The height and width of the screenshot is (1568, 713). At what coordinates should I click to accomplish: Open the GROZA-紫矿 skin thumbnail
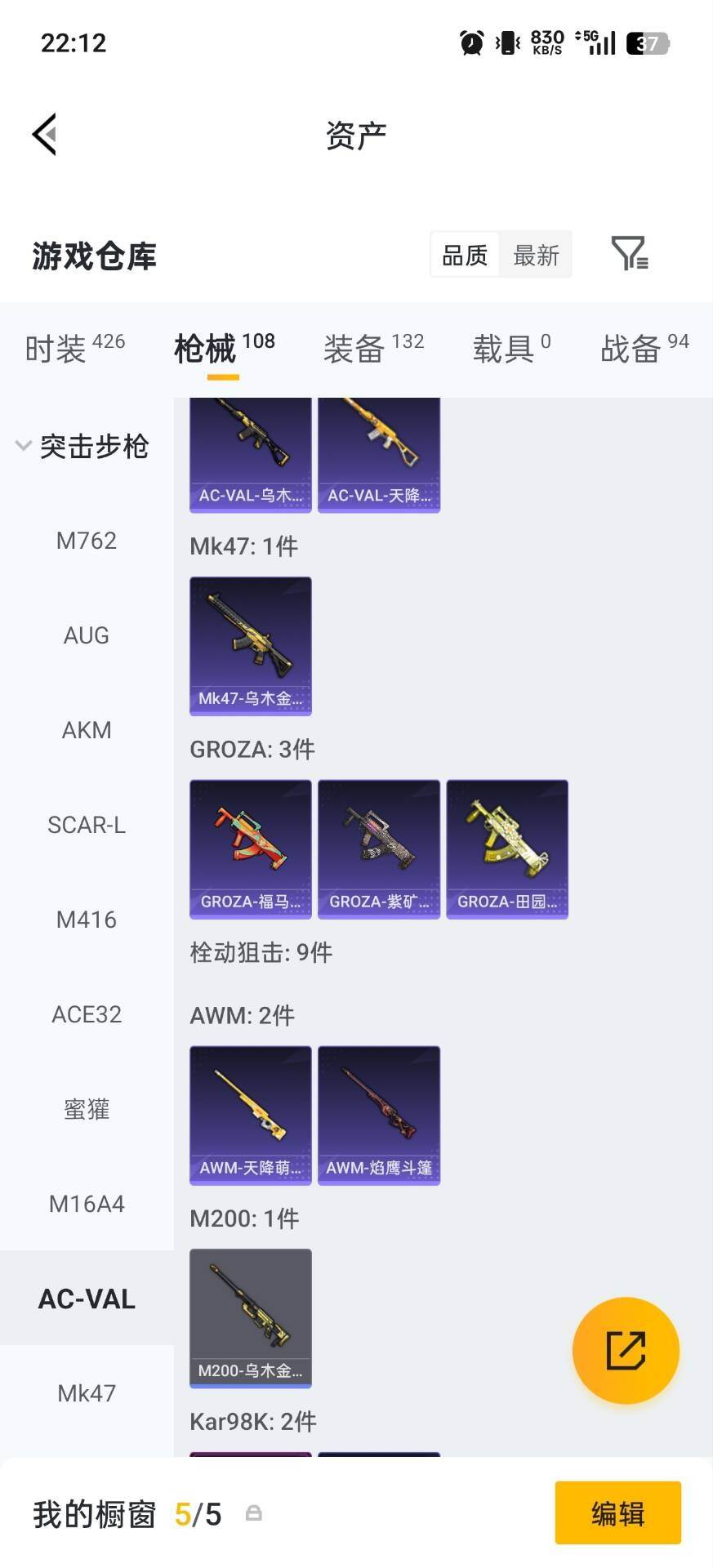tap(378, 848)
